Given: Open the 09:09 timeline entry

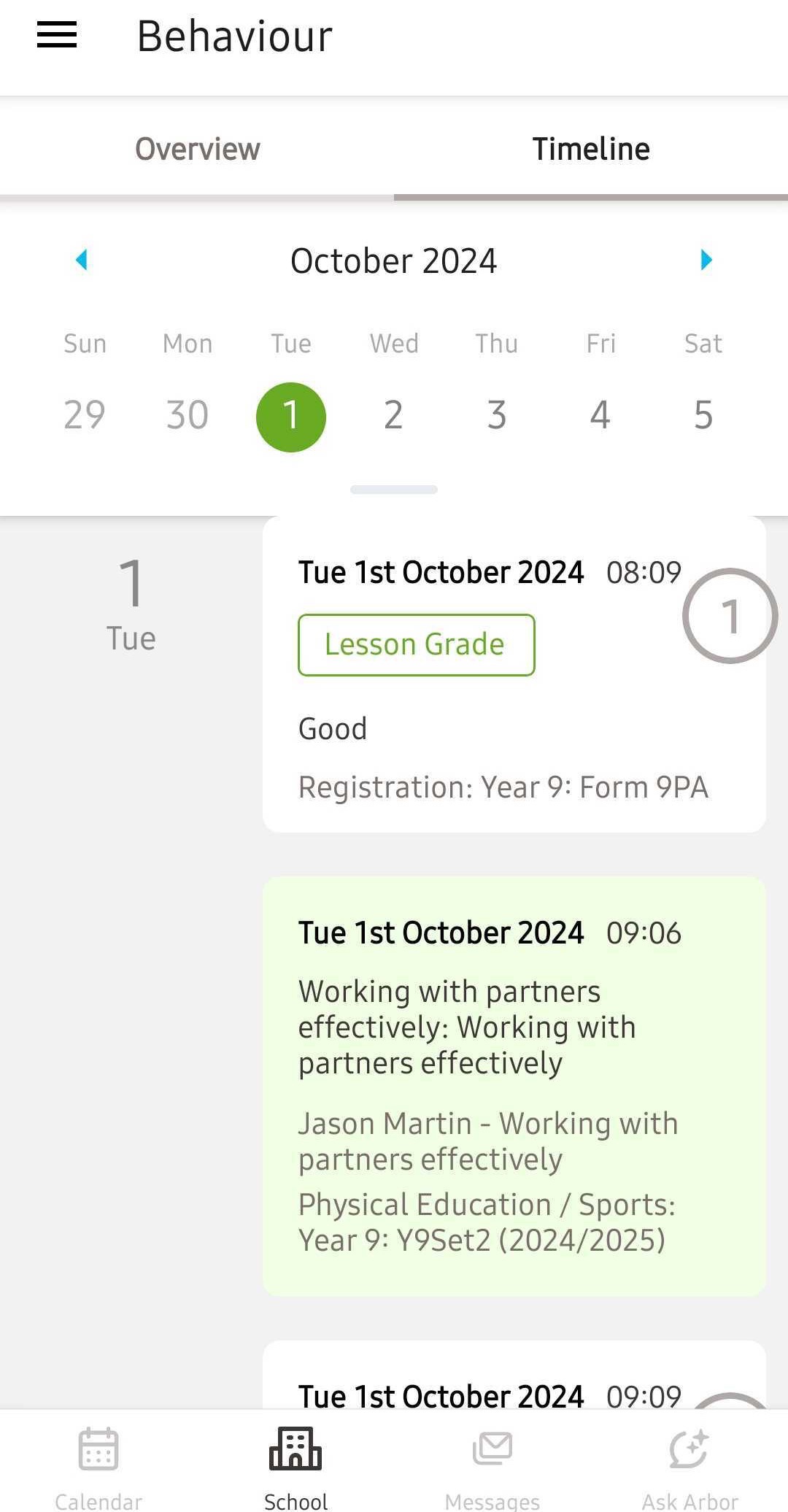Looking at the screenshot, I should tap(489, 1388).
